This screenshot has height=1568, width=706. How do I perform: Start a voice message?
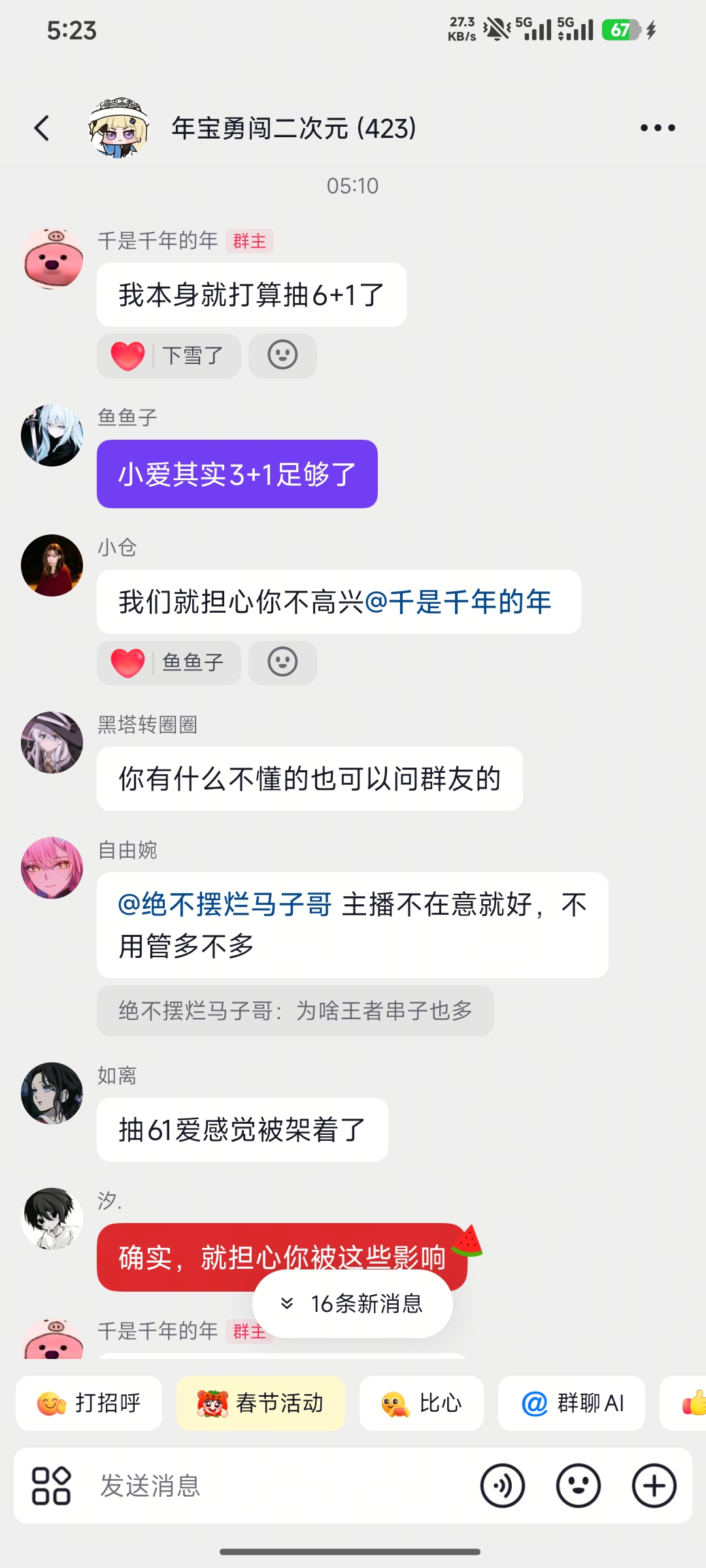502,1486
